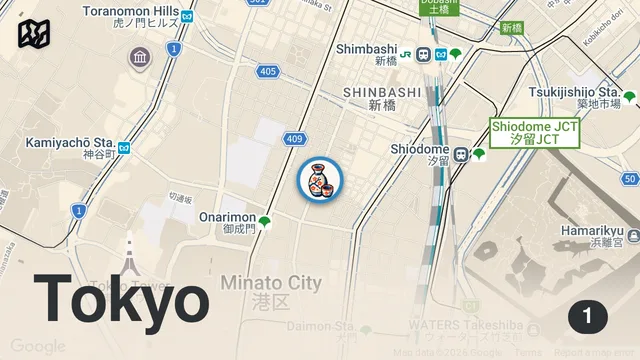The image size is (640, 360).
Task: Open the sake bottle pin on the map
Action: 320,180
